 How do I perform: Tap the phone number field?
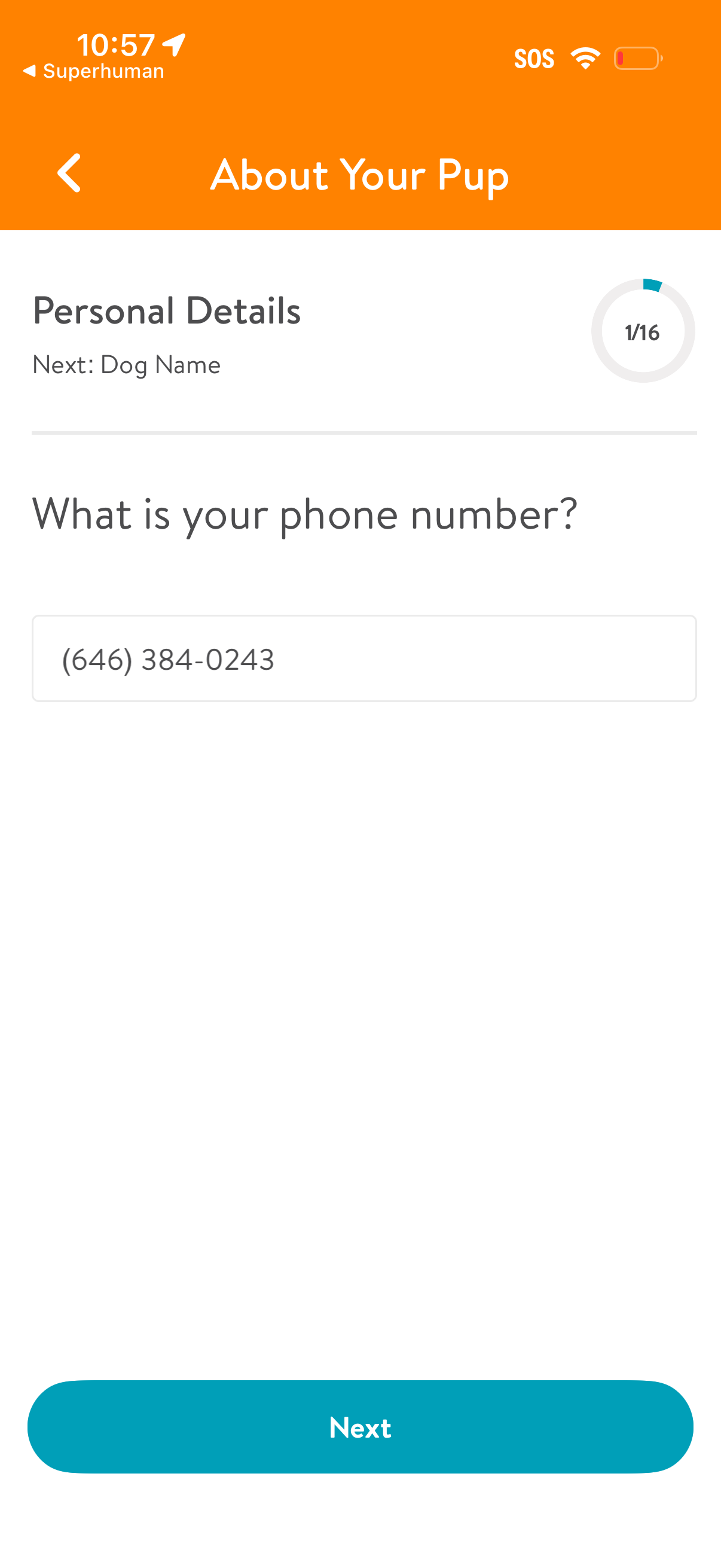pos(364,658)
